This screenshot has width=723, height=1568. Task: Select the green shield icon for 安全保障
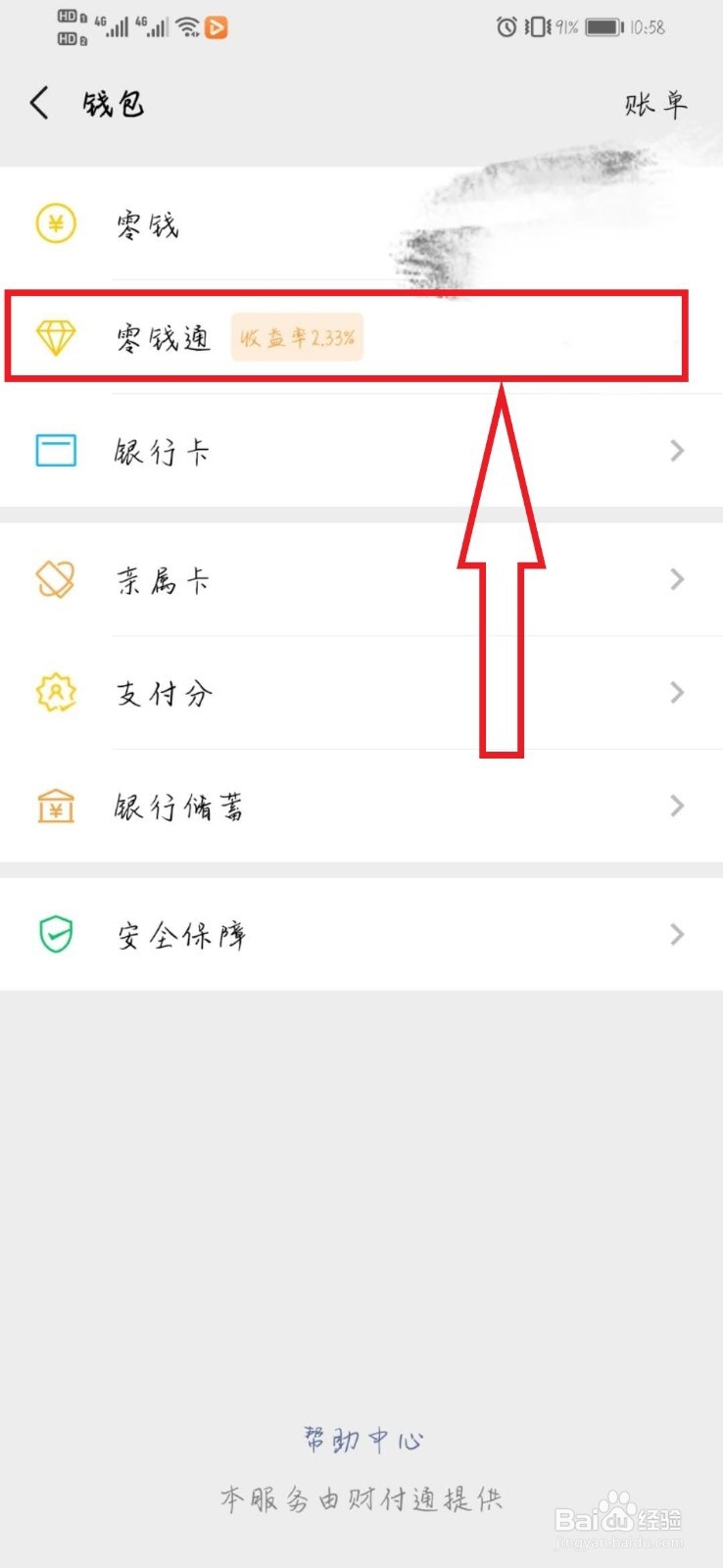click(x=56, y=934)
